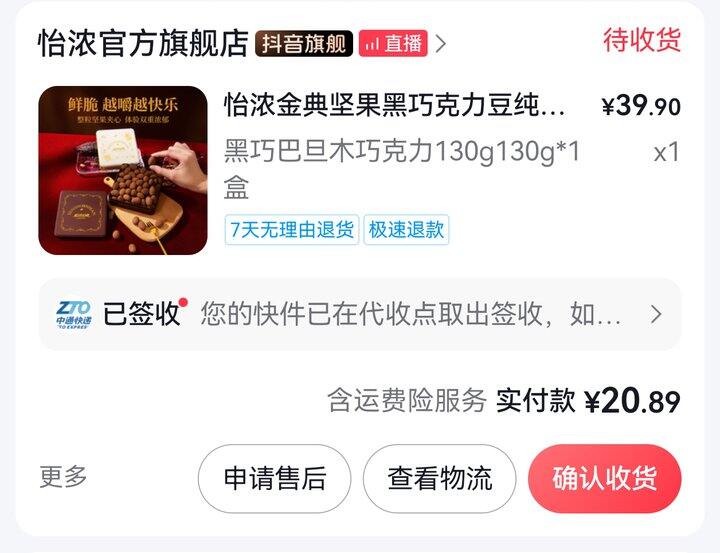Open the product title 怡浓金典坚果黑巧克力豆
Image resolution: width=720 pixels, height=553 pixels.
coord(394,105)
